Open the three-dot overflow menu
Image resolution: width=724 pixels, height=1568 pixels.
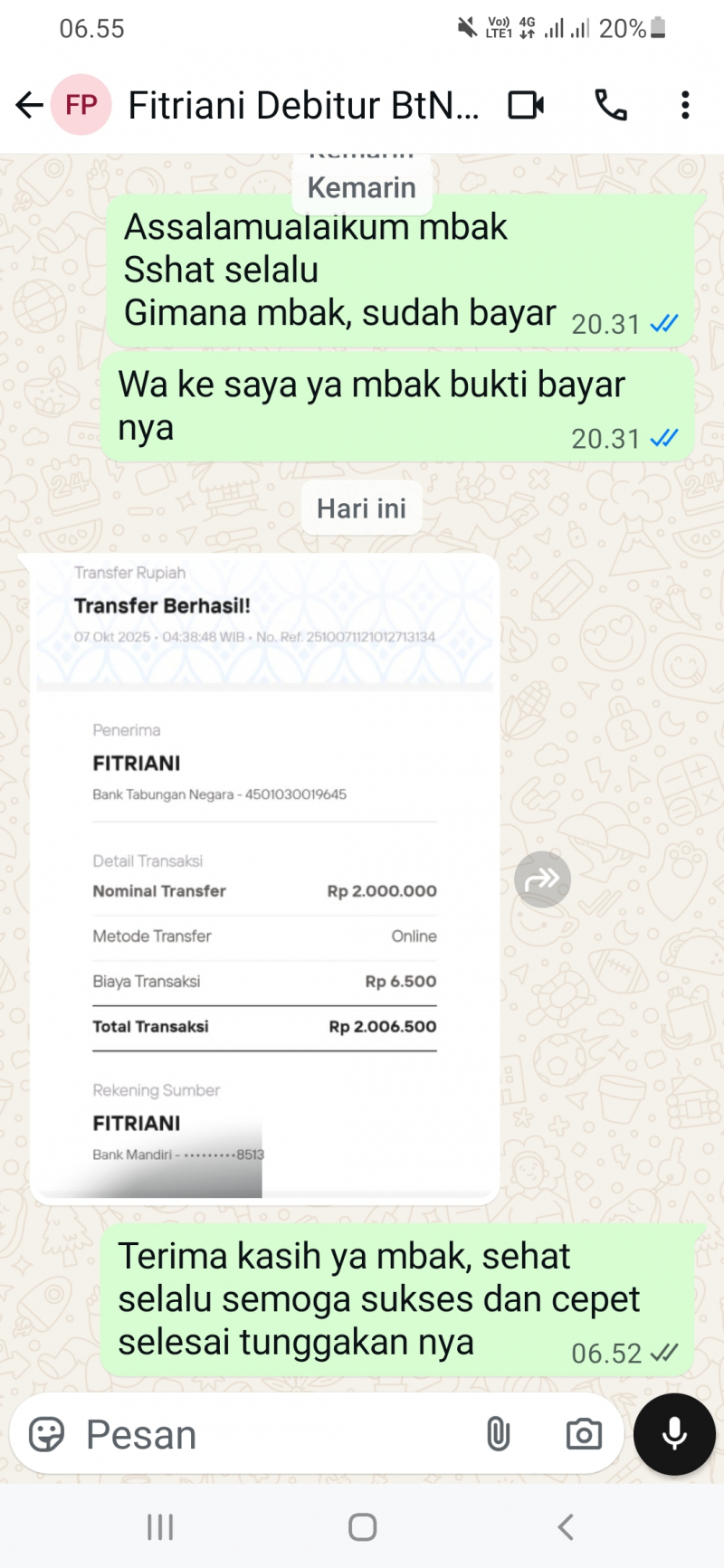pyautogui.click(x=685, y=106)
